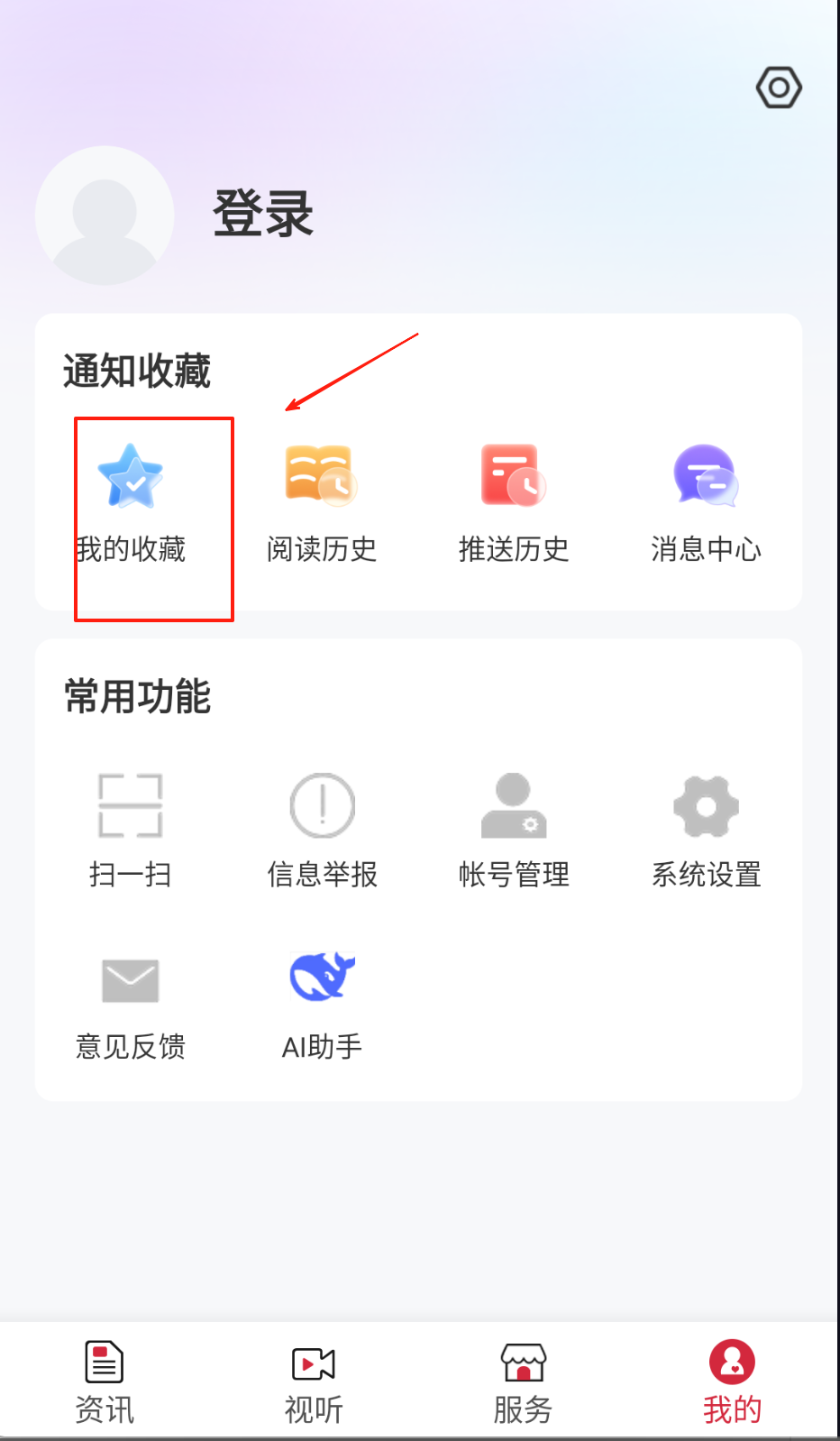The height and width of the screenshot is (1441, 840).
Task: Switch to the 视听 tab
Action: (314, 1381)
